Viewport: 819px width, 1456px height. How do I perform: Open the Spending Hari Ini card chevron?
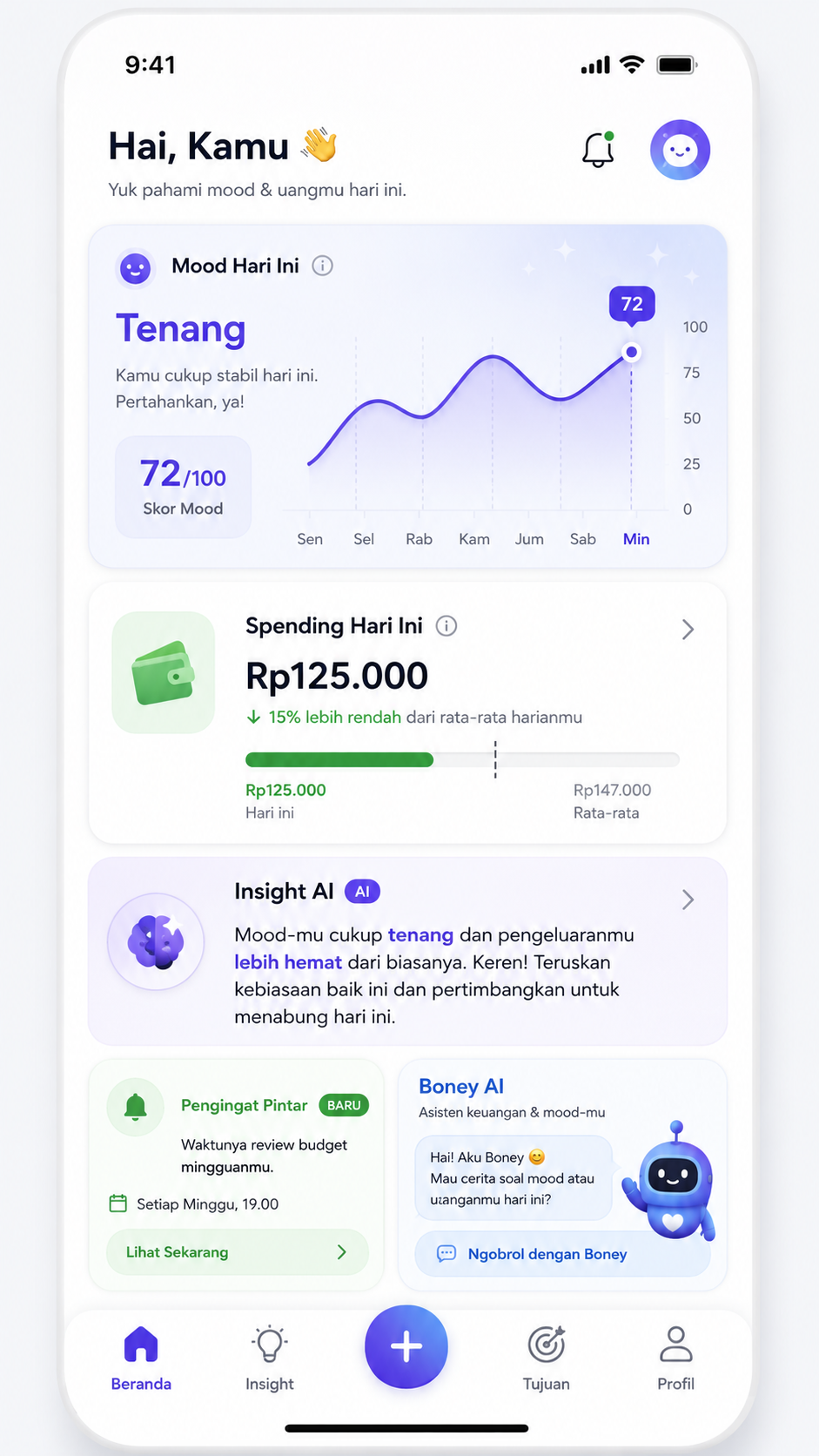tap(688, 630)
